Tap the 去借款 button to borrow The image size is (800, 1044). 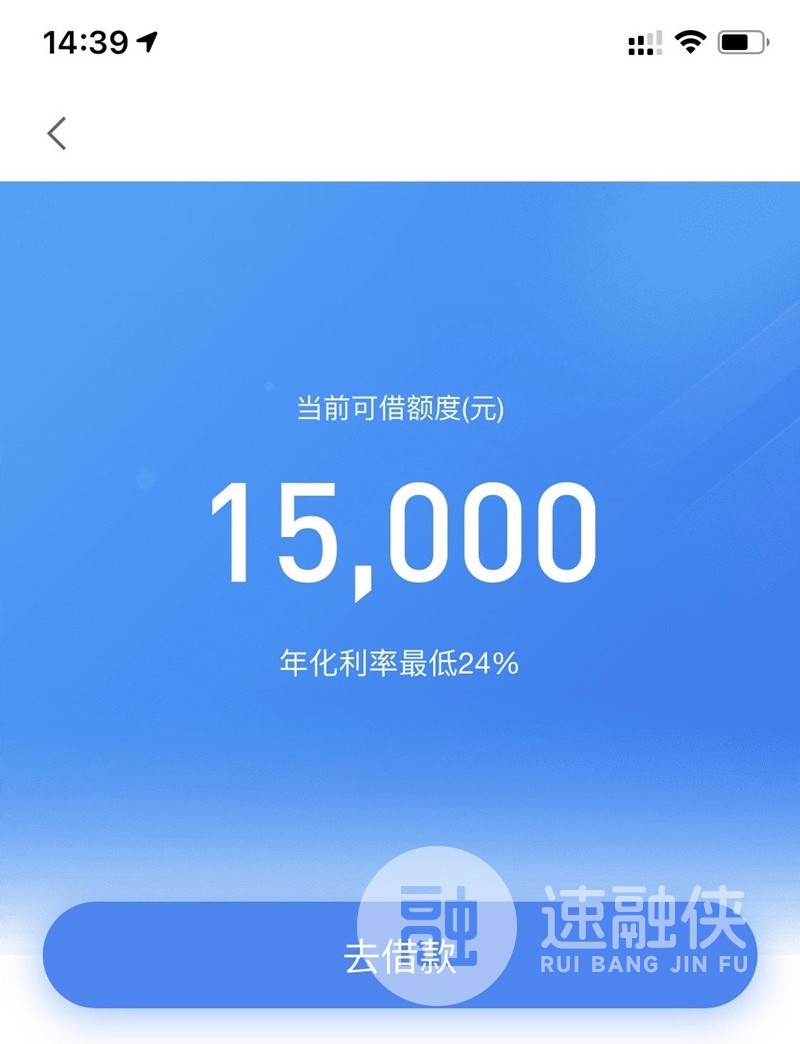(399, 956)
